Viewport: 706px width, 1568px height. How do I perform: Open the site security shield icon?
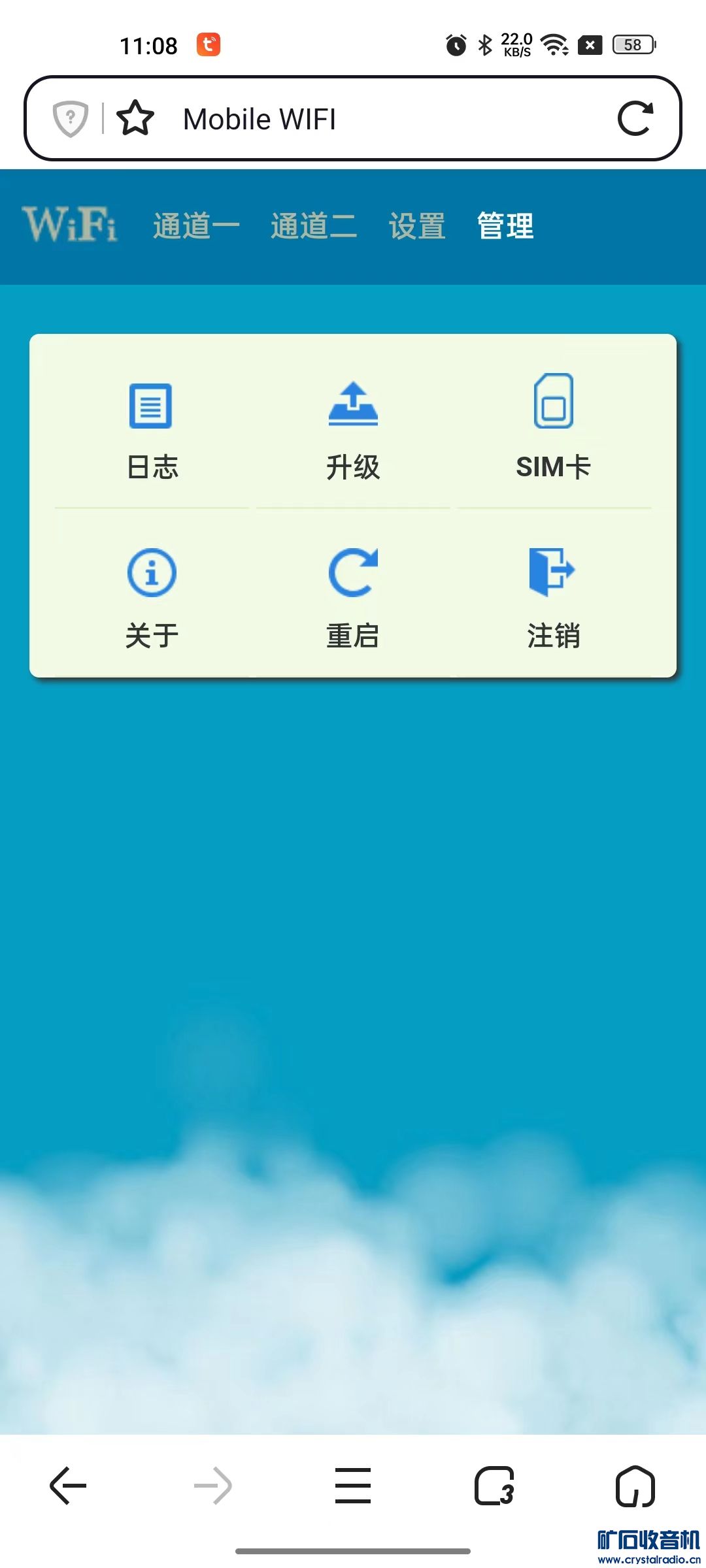[71, 119]
